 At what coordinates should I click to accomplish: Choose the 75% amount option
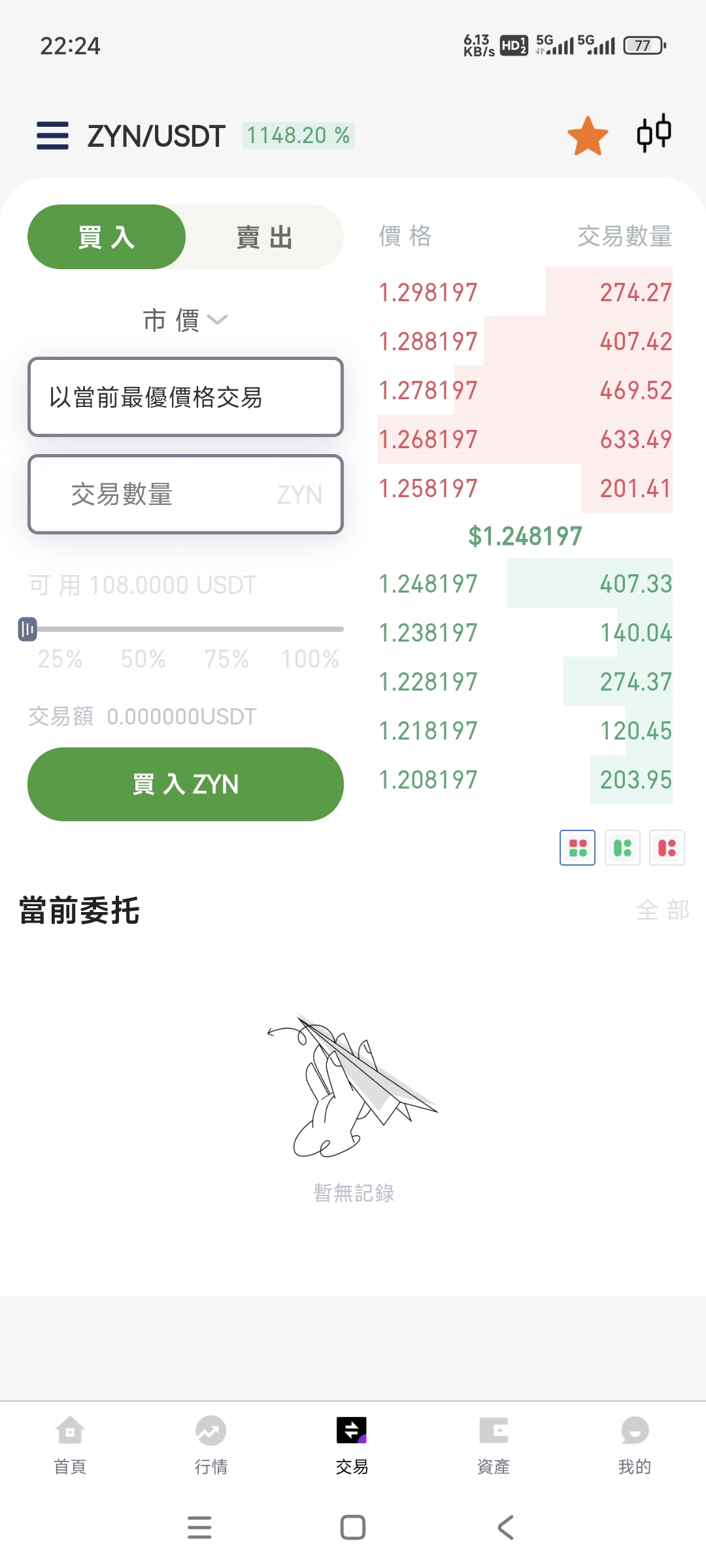pos(226,659)
